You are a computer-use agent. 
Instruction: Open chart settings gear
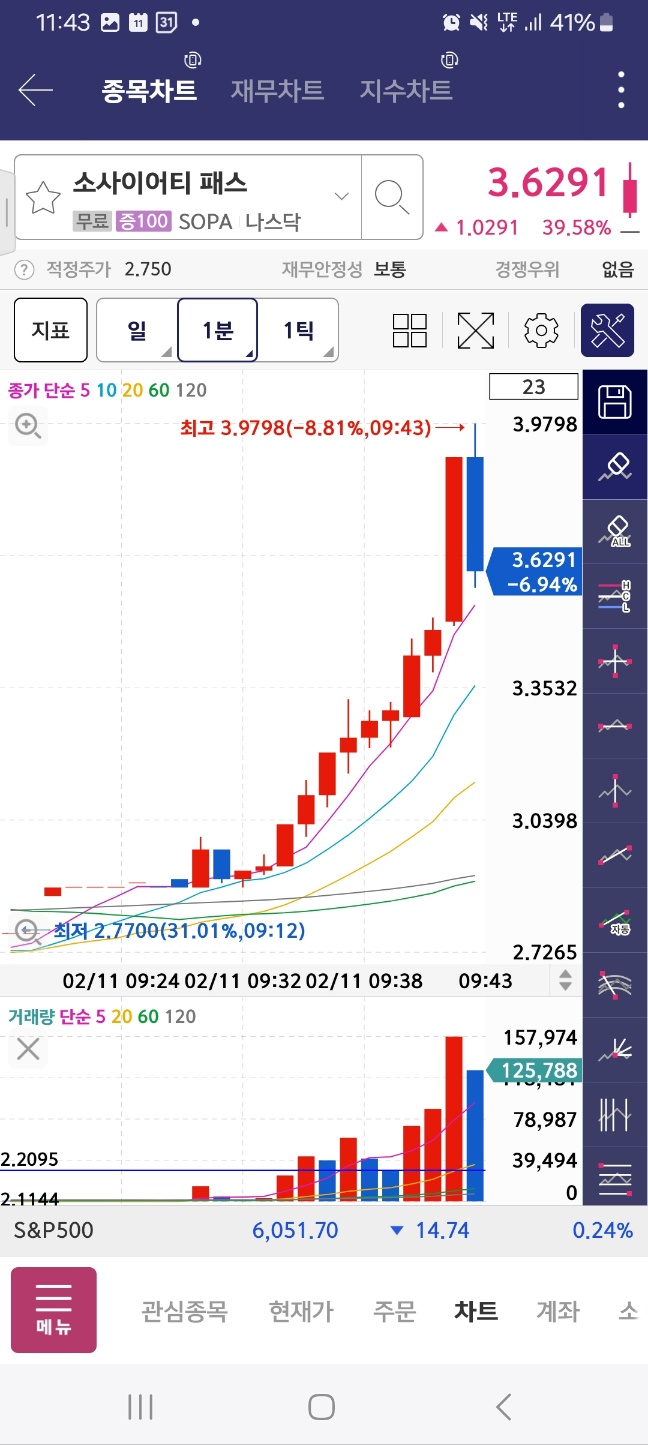click(541, 330)
